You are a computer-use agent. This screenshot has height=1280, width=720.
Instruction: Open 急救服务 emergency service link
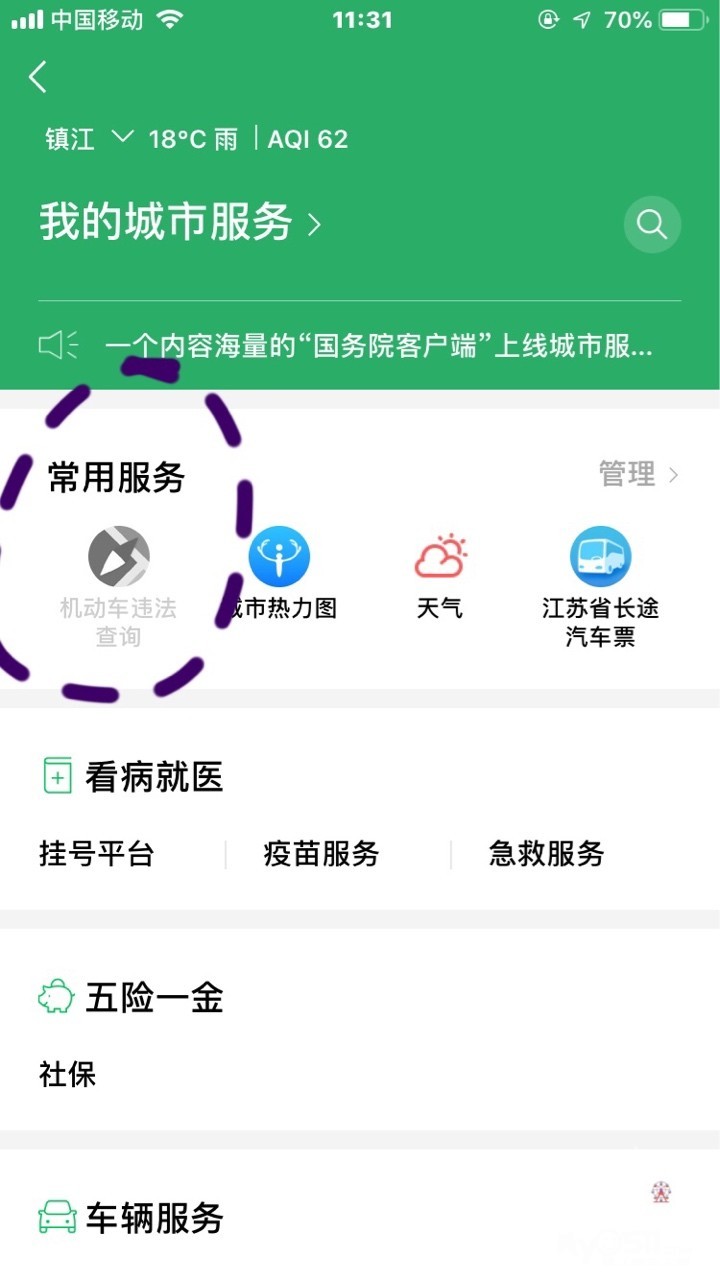(544, 855)
